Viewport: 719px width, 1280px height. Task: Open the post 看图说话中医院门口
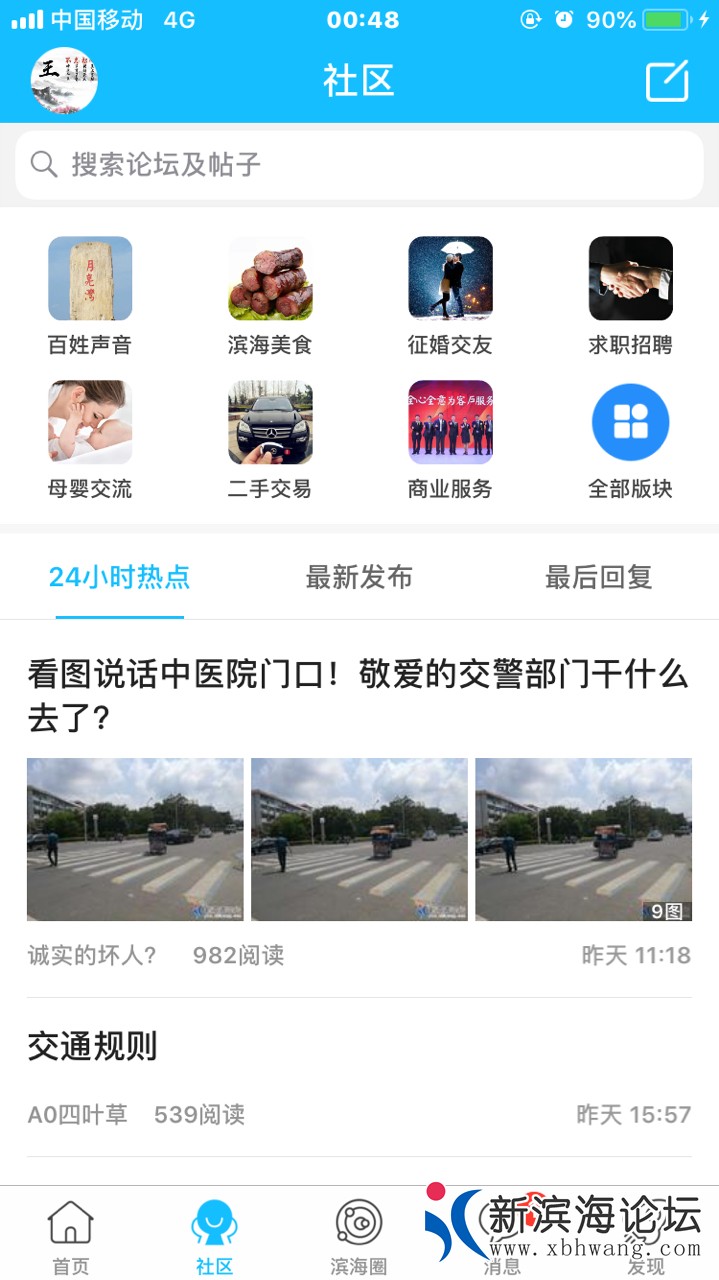coord(357,696)
